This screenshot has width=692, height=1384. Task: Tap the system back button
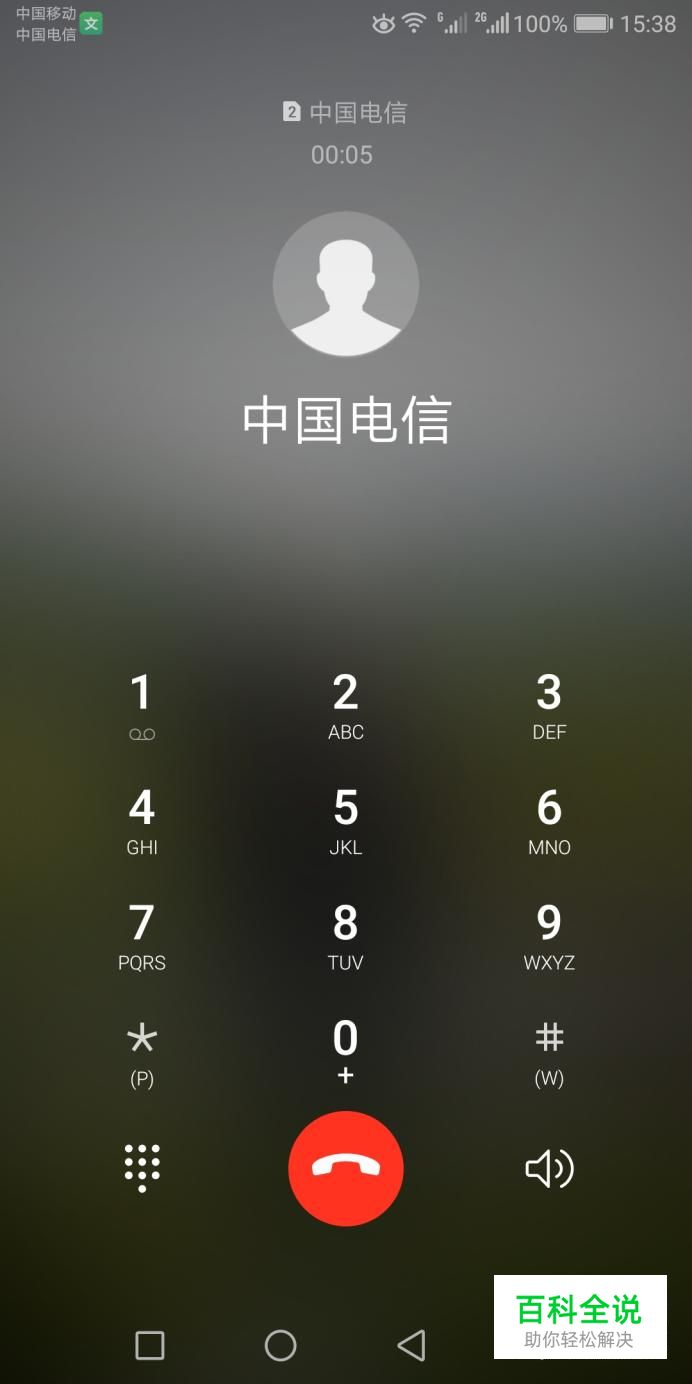click(411, 1345)
